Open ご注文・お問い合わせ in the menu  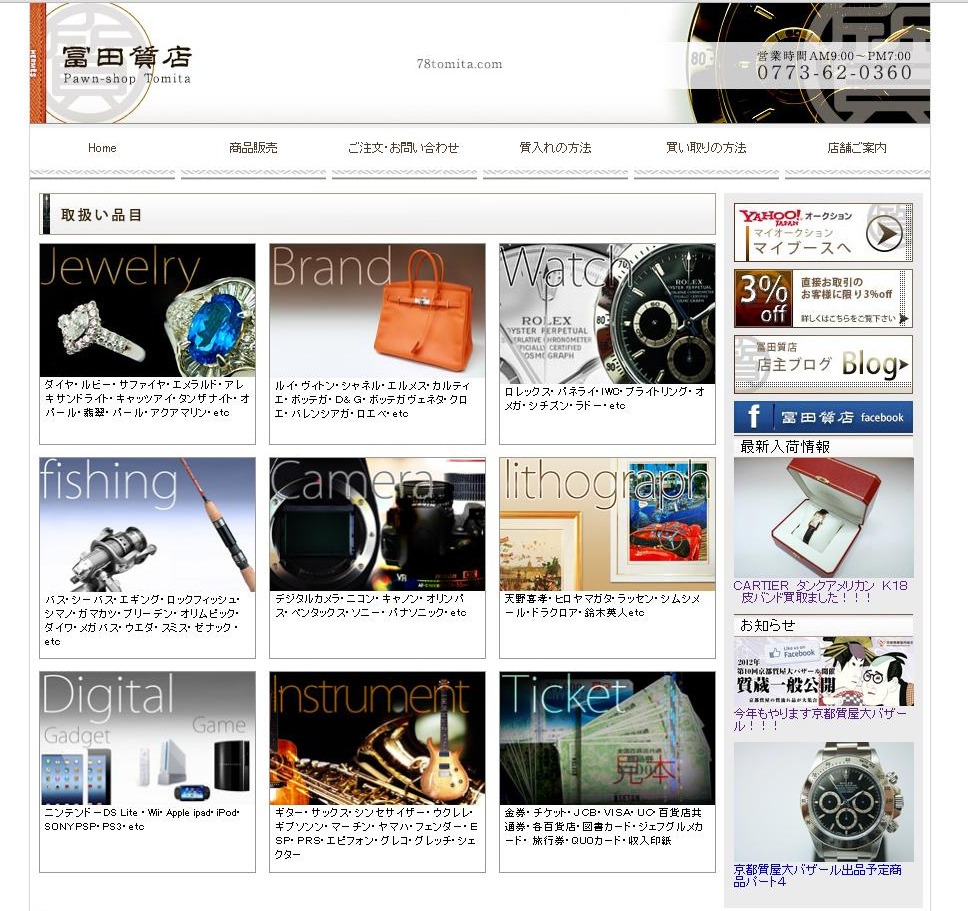(x=403, y=148)
